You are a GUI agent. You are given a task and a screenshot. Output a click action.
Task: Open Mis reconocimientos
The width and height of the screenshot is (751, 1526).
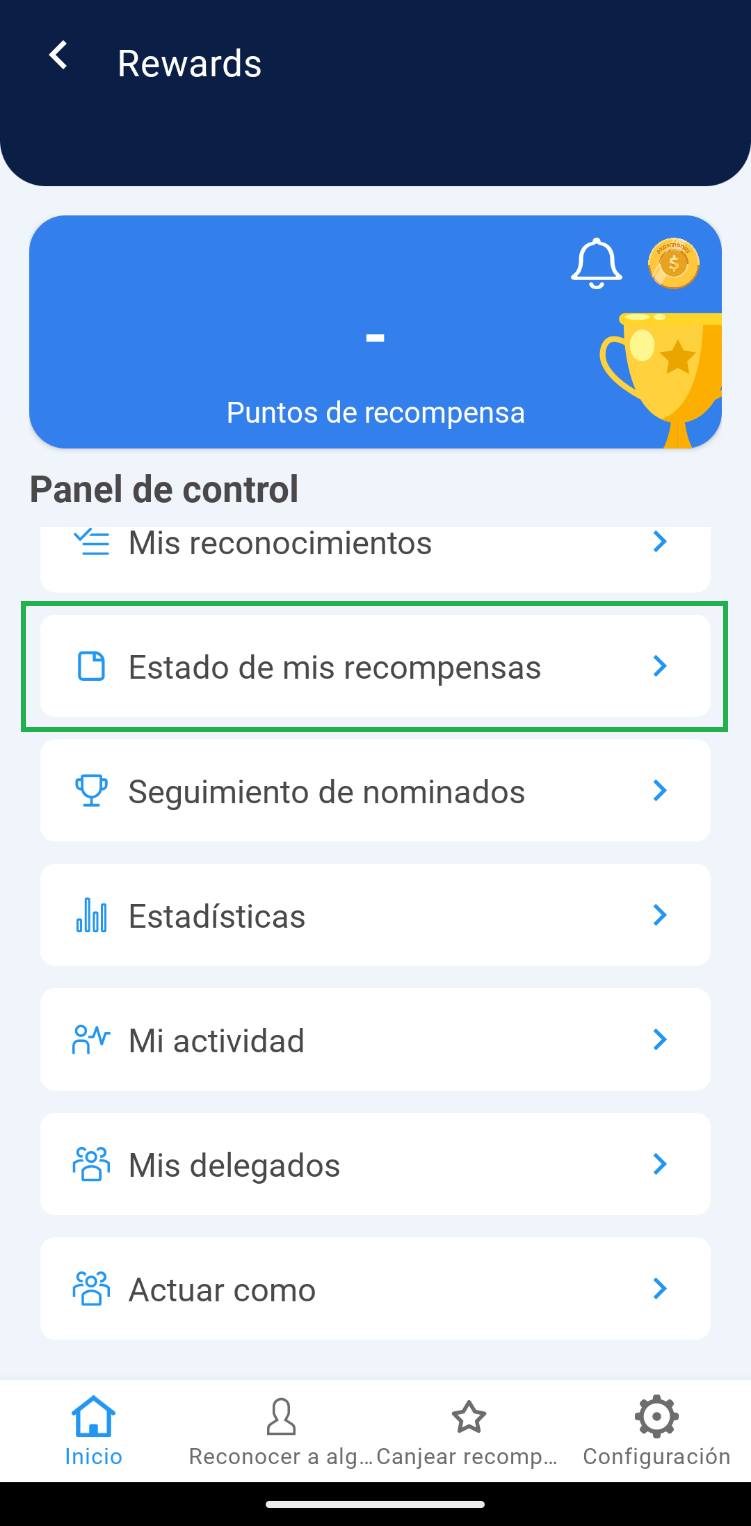[x=375, y=548]
